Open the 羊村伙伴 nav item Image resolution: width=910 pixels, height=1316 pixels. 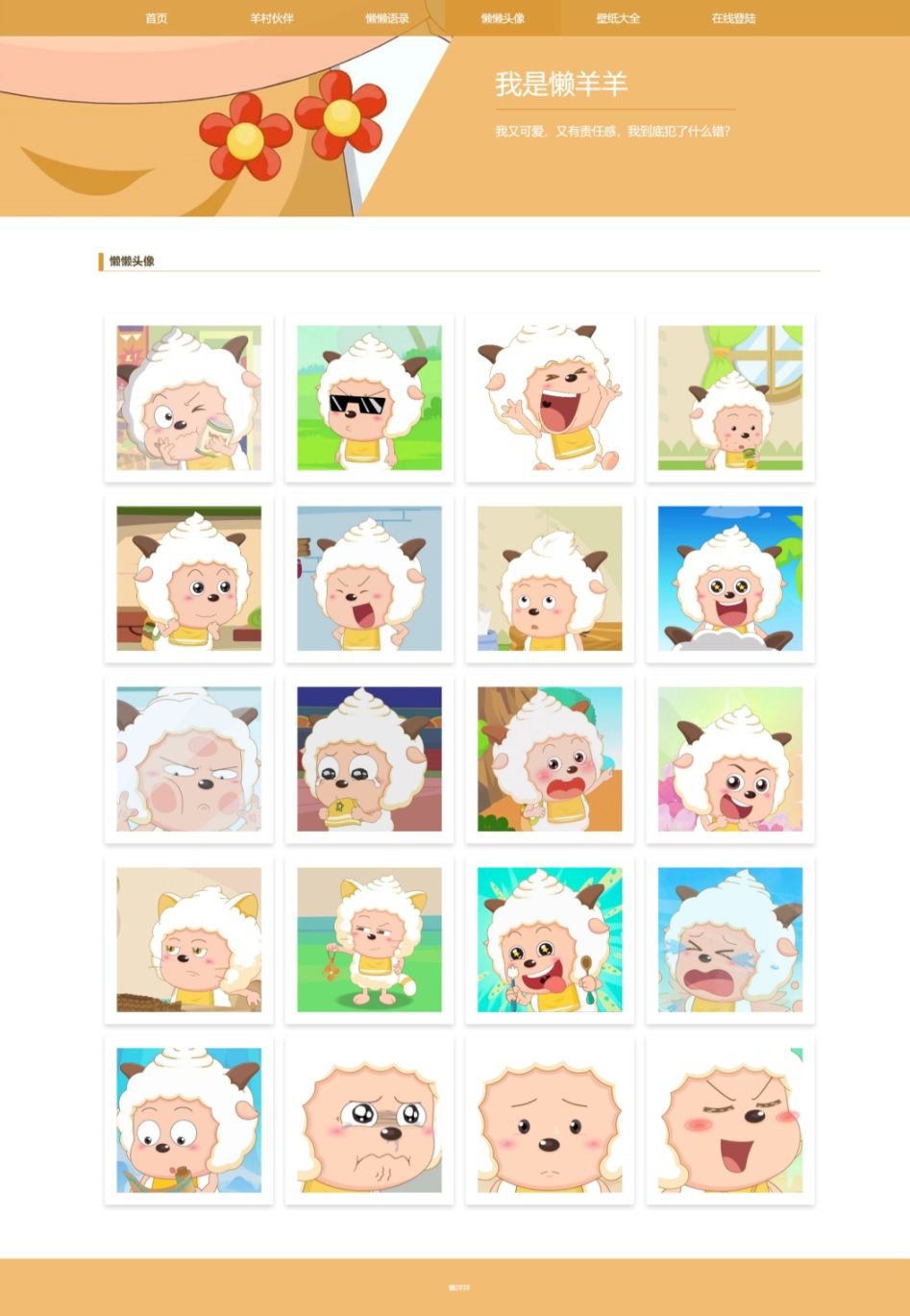[x=272, y=18]
